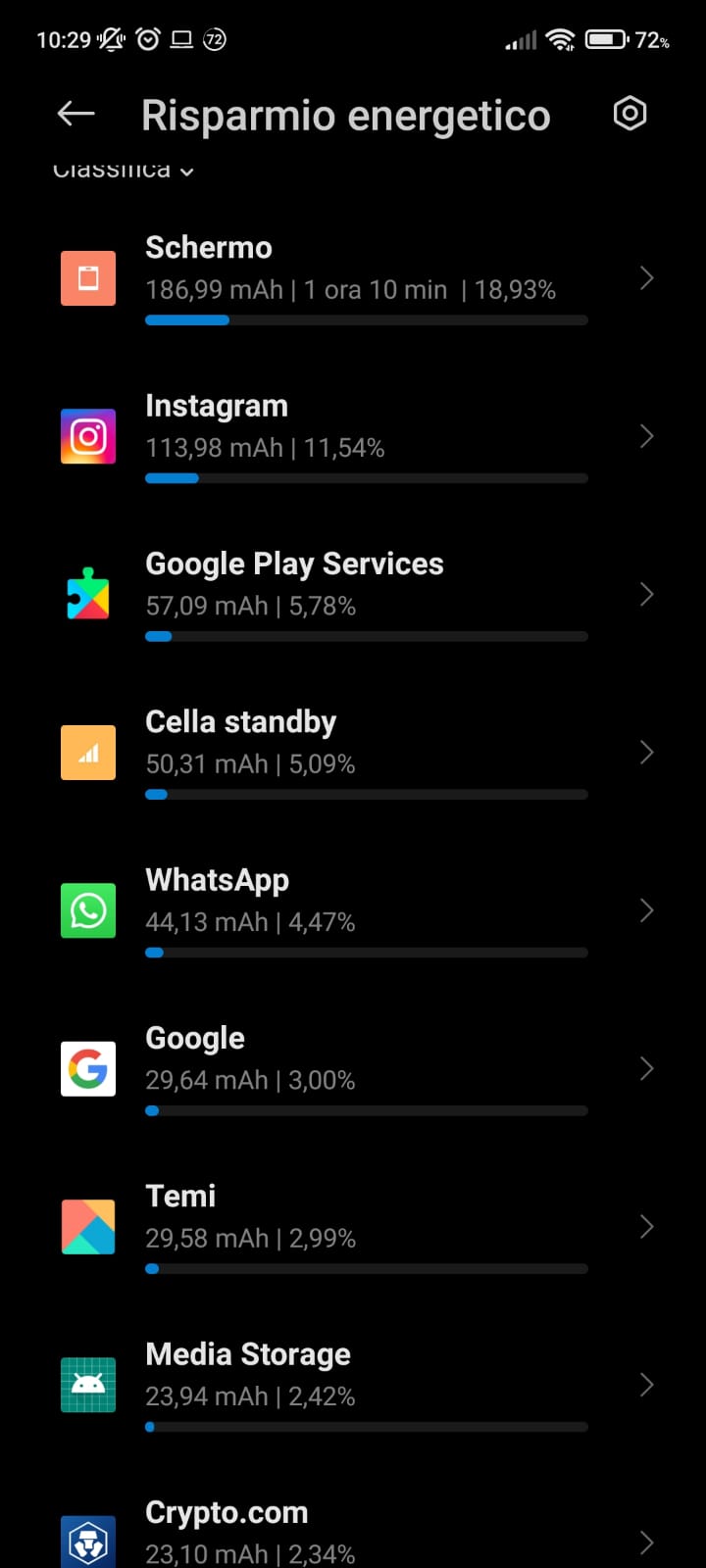Show Google app battery consumption
The height and width of the screenshot is (1568, 706).
coord(353,1069)
